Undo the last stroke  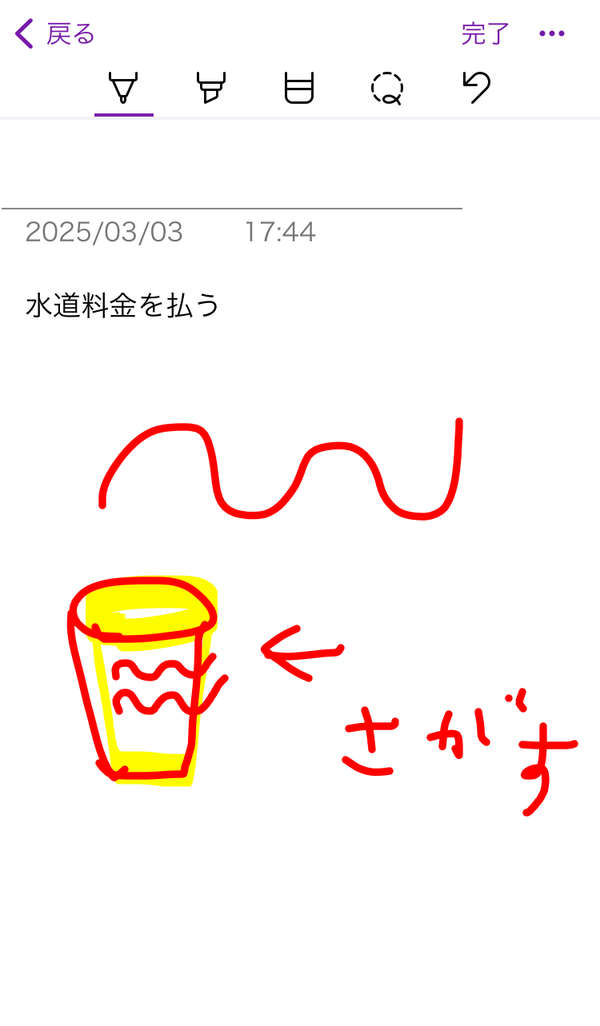[476, 88]
